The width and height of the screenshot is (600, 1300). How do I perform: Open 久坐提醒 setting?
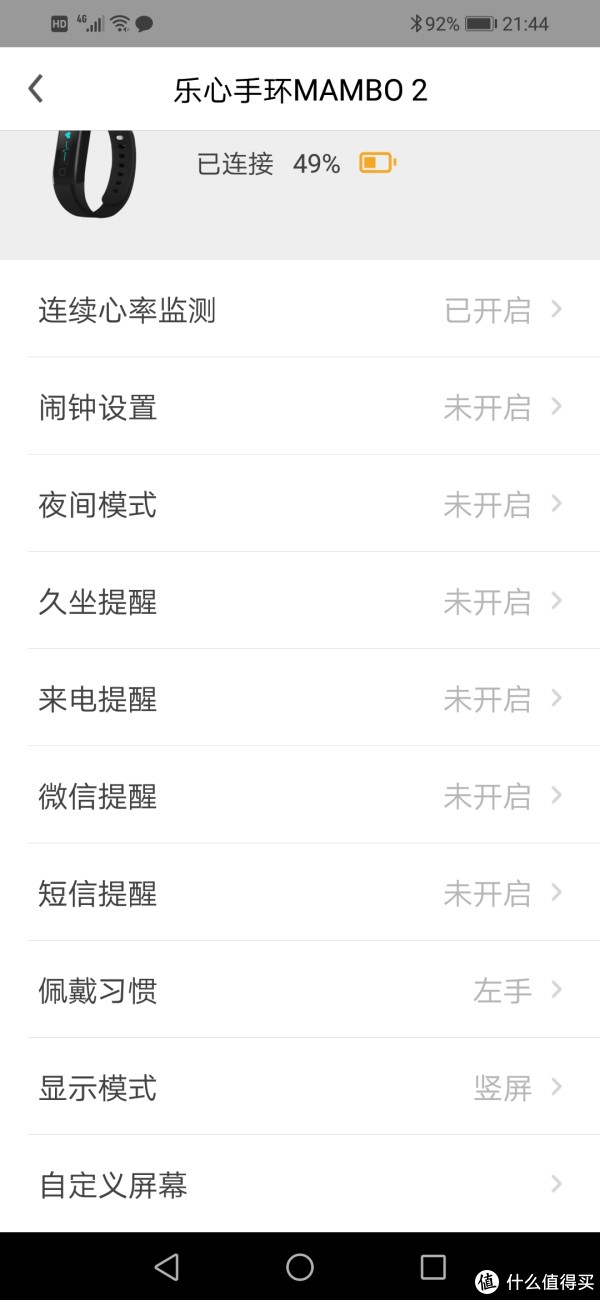300,601
